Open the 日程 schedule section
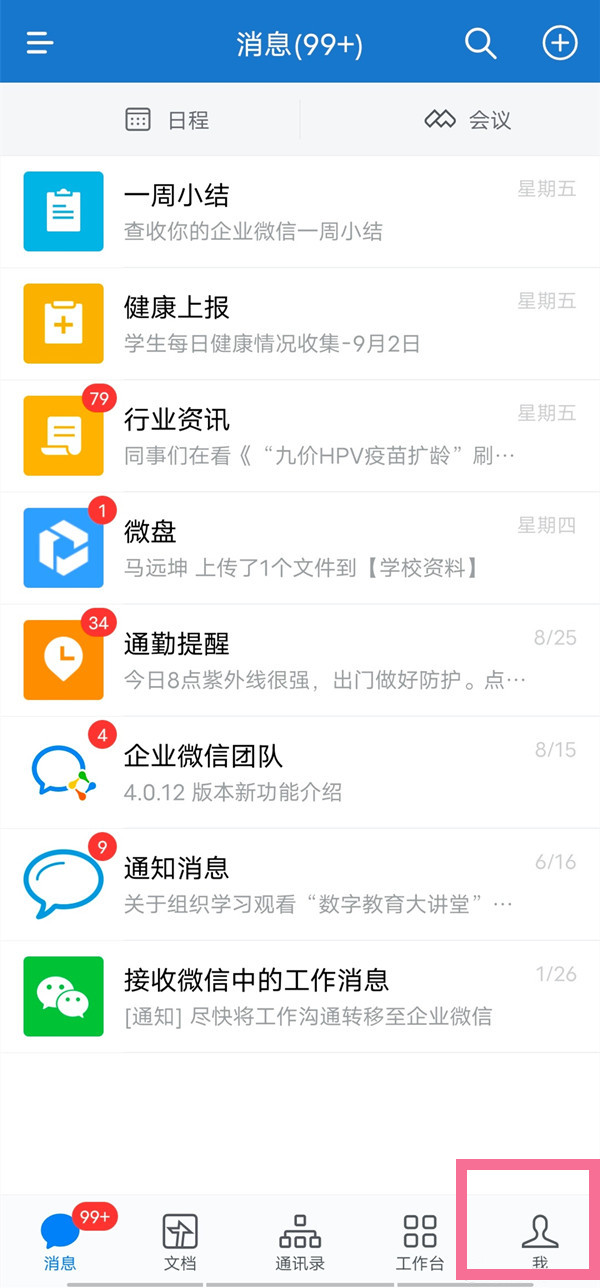600x1288 pixels. tap(167, 120)
